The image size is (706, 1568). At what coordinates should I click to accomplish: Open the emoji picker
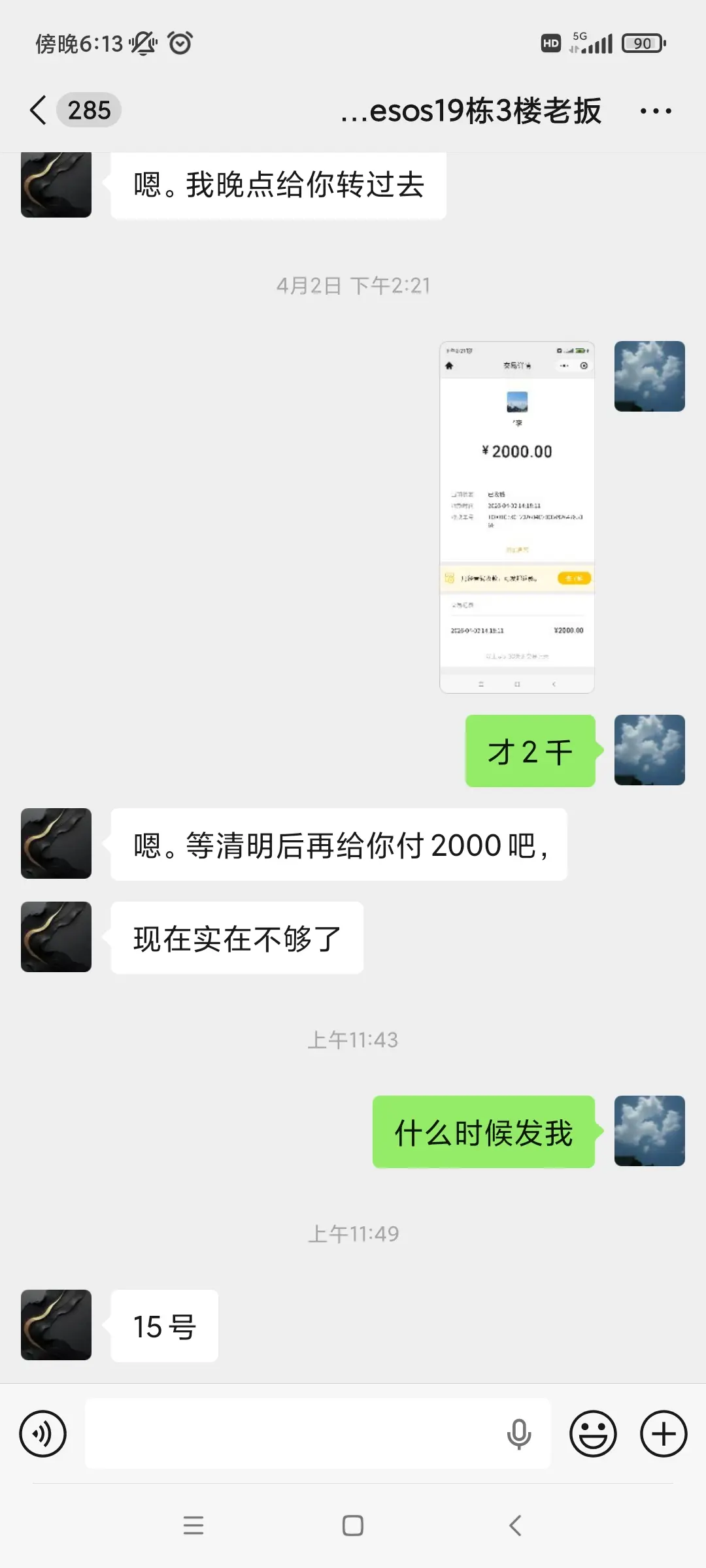coord(592,1434)
